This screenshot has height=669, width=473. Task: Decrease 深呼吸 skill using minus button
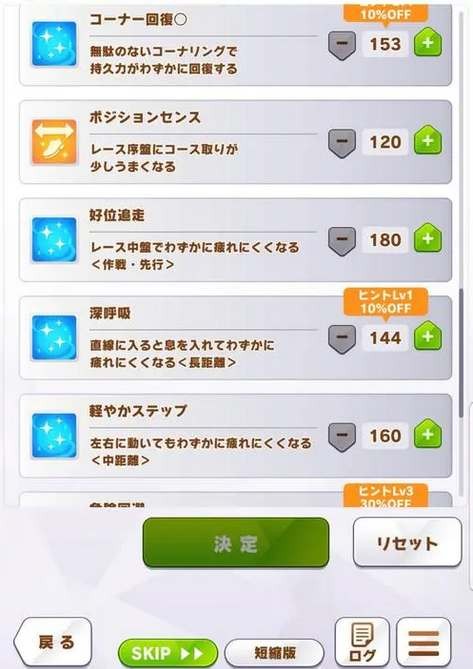[342, 338]
